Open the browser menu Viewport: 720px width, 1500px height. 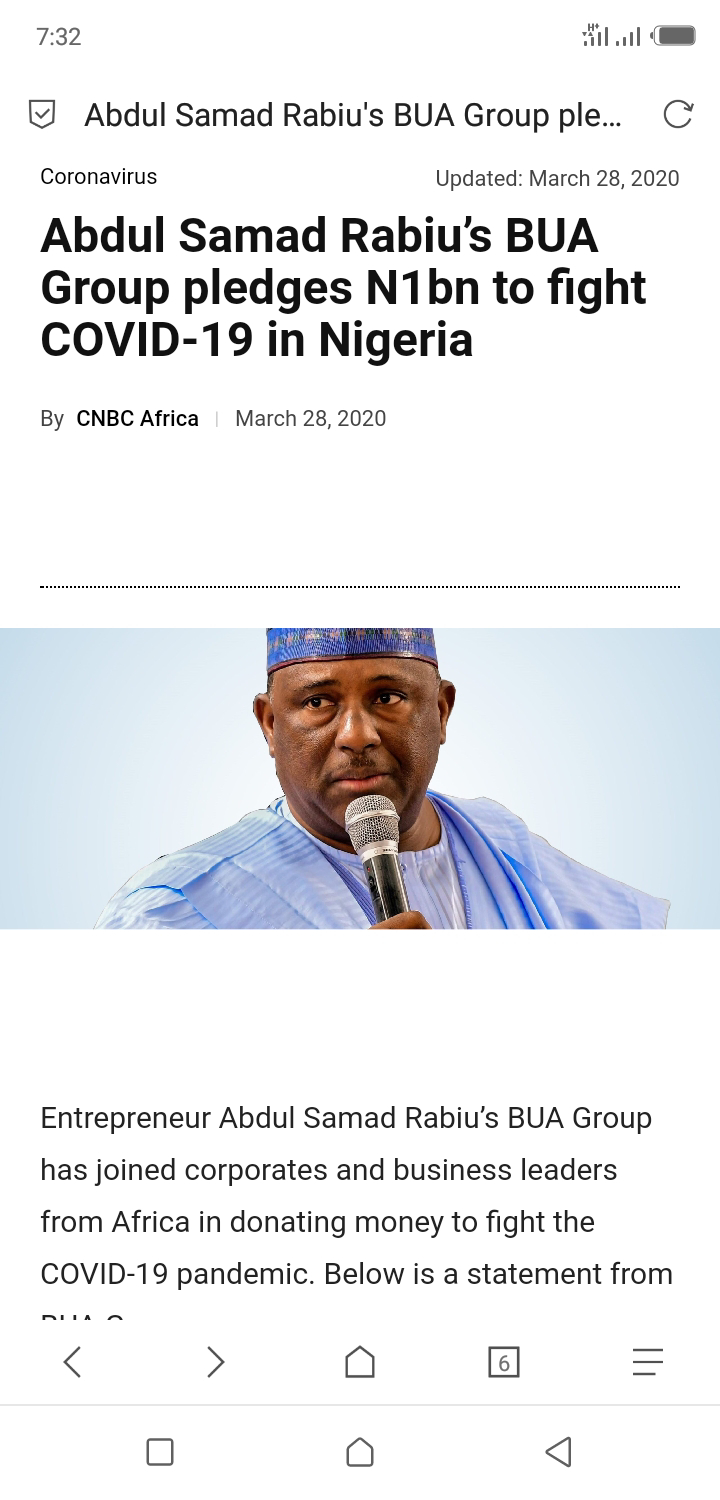click(648, 1362)
